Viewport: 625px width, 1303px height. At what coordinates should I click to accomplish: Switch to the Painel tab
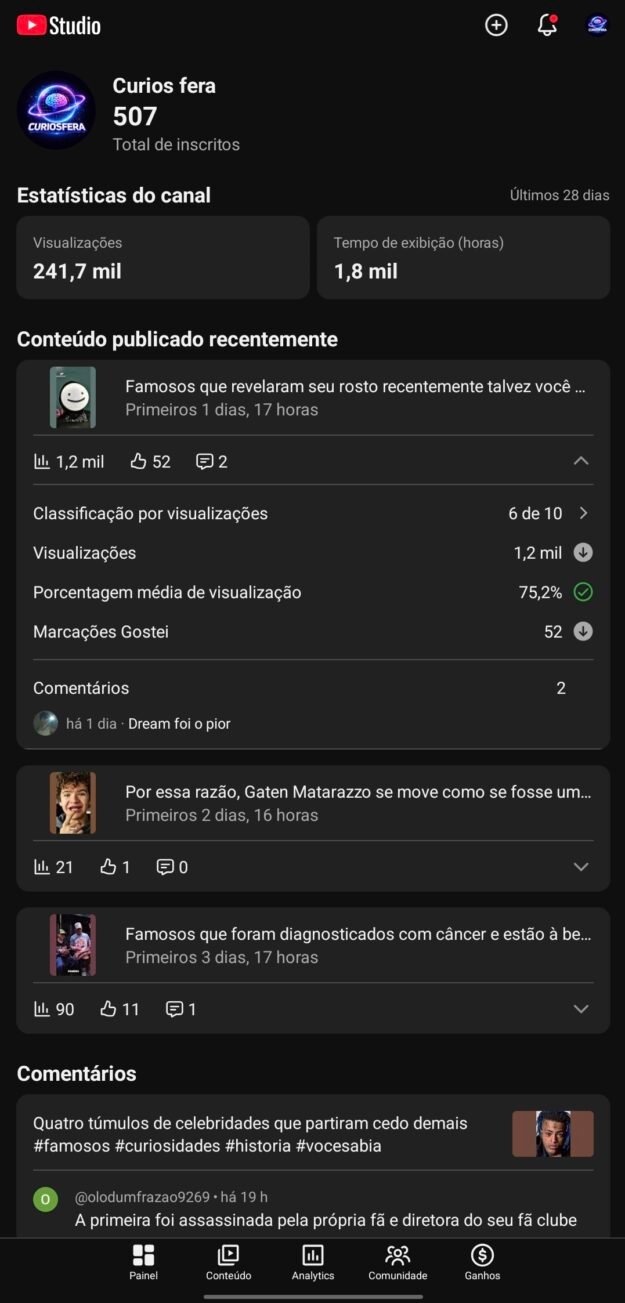coord(143,1262)
